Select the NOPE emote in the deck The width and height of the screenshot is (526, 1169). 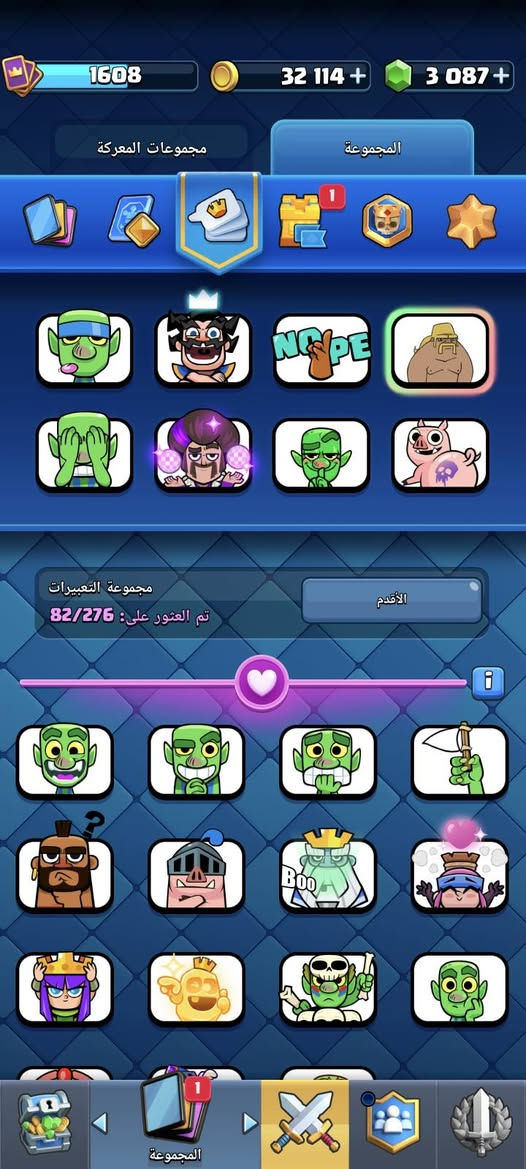click(x=321, y=349)
